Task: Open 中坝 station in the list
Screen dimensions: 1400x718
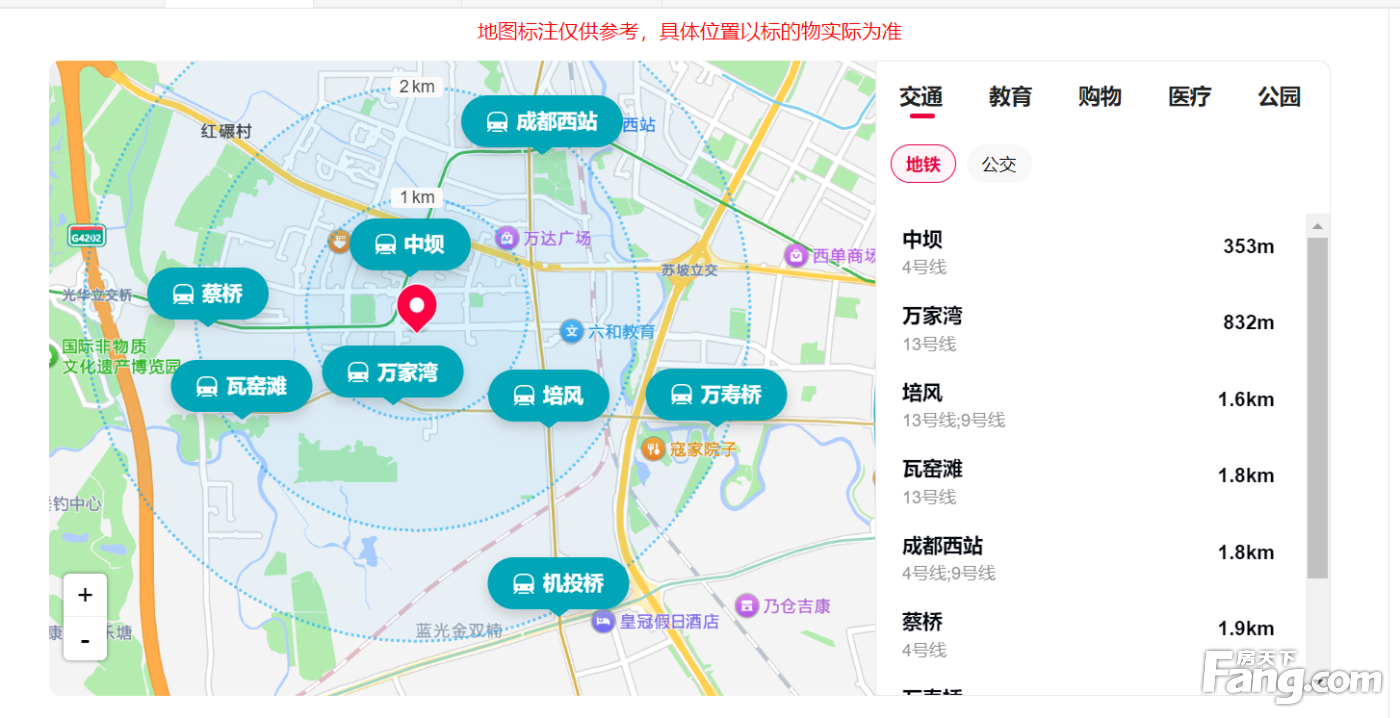Action: coord(1089,252)
